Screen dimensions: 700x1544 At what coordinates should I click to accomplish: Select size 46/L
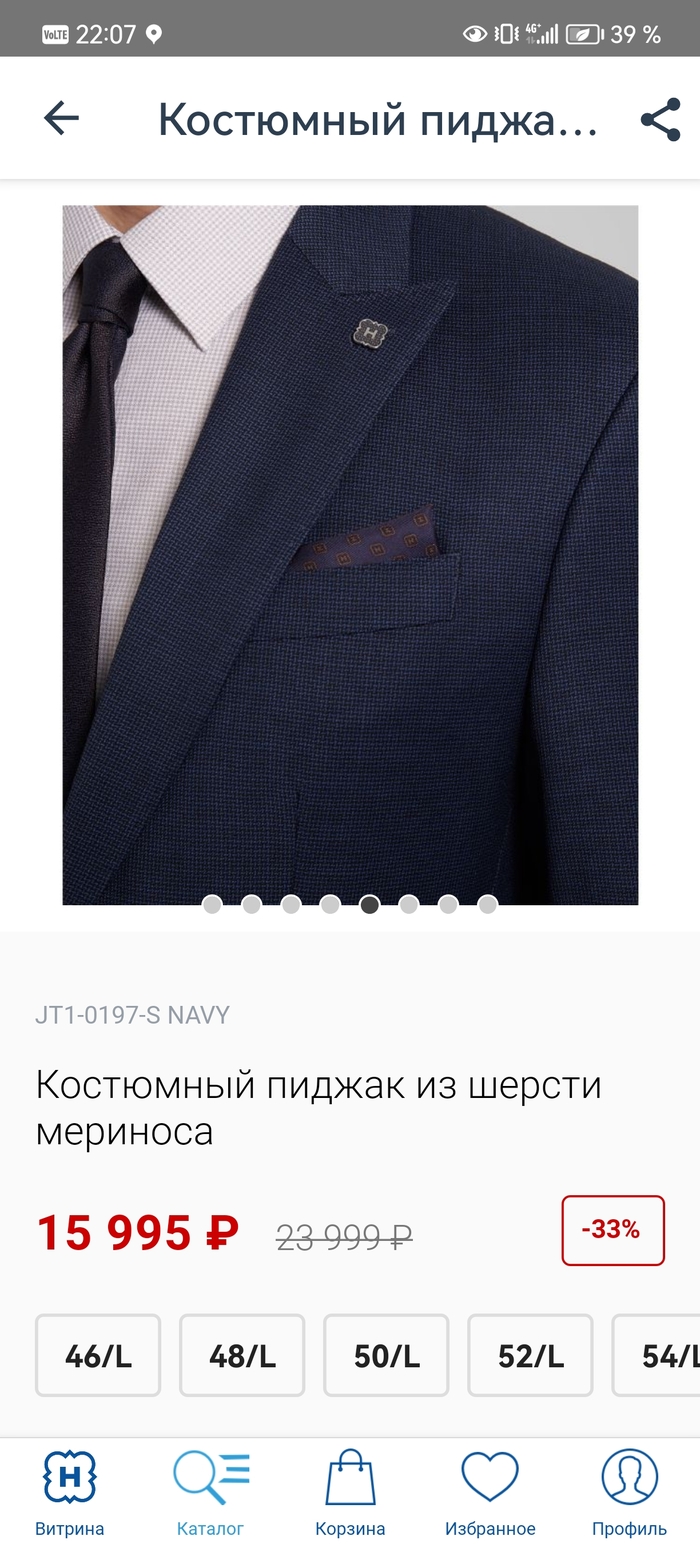click(x=98, y=1355)
